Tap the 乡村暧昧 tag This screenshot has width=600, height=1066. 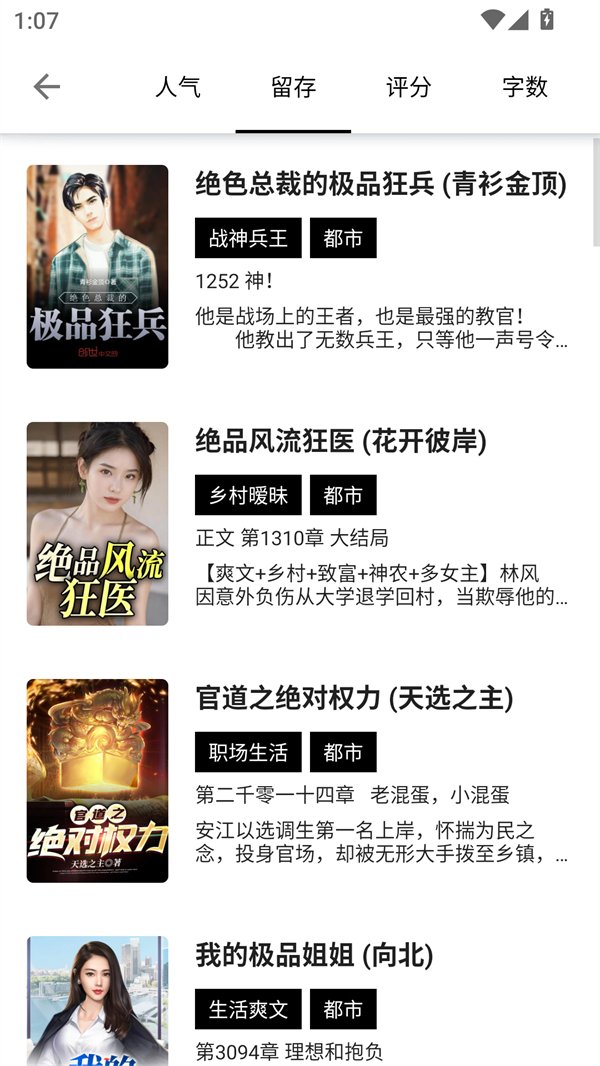click(248, 495)
